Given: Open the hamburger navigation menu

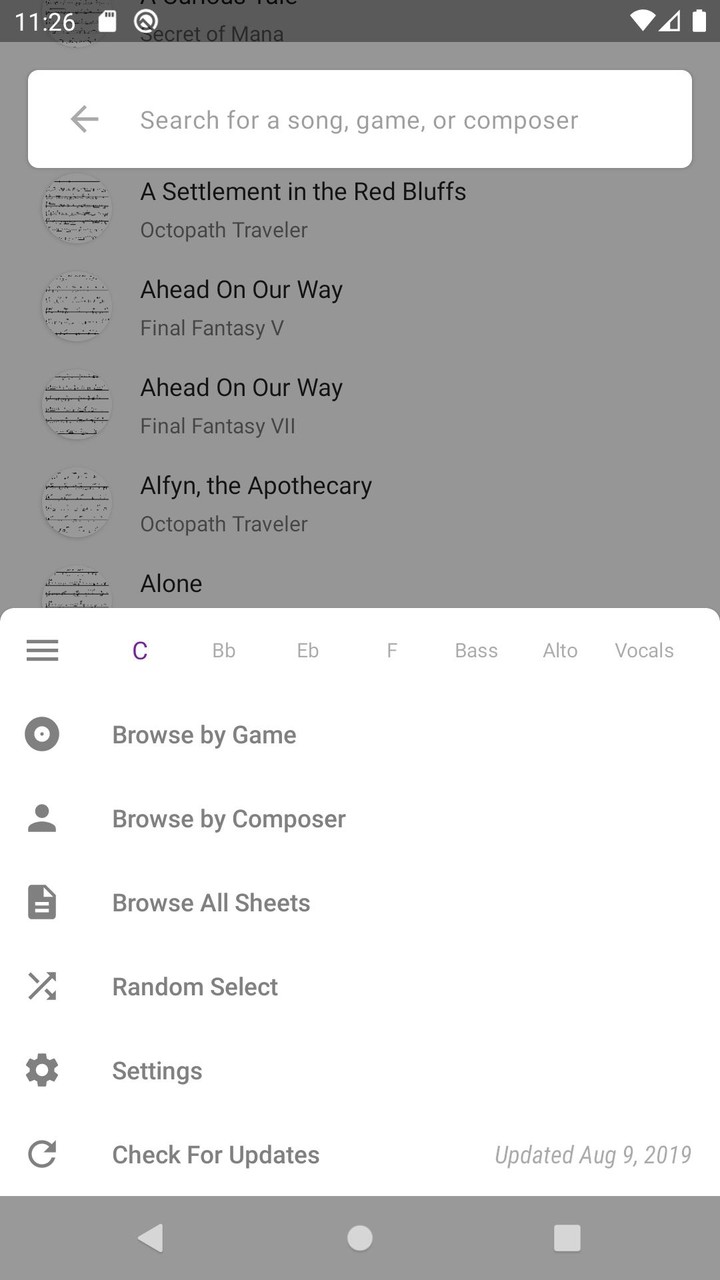Looking at the screenshot, I should (42, 650).
